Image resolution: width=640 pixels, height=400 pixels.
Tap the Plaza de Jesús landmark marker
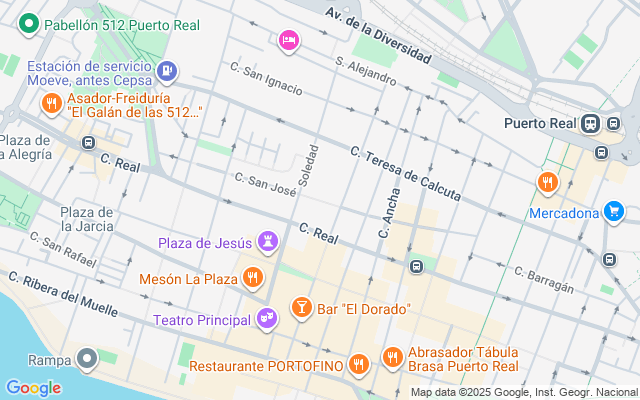pos(267,242)
